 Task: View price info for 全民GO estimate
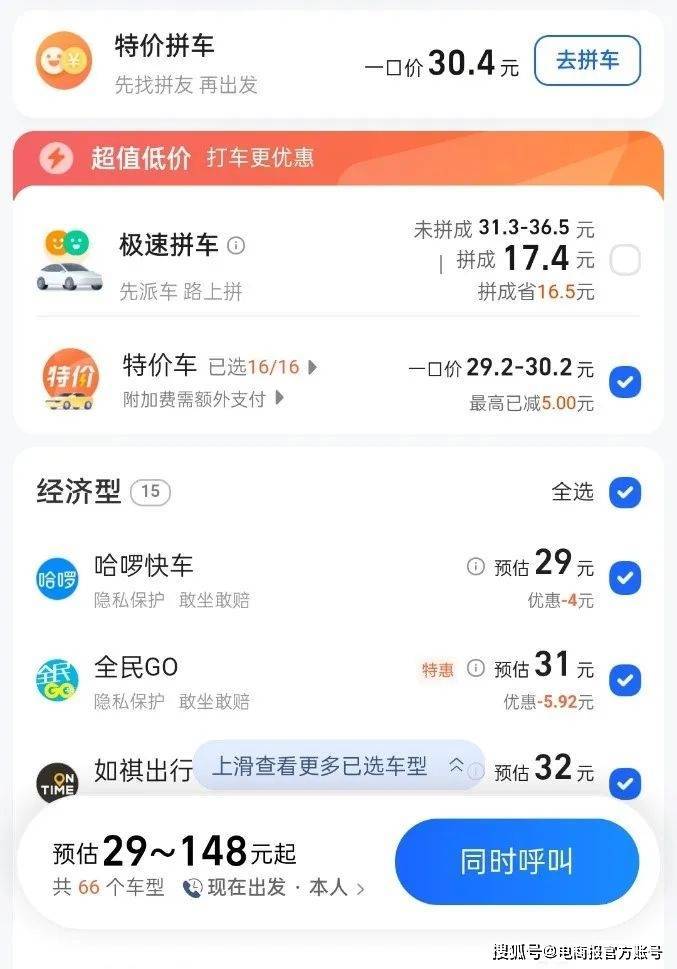[x=475, y=668]
